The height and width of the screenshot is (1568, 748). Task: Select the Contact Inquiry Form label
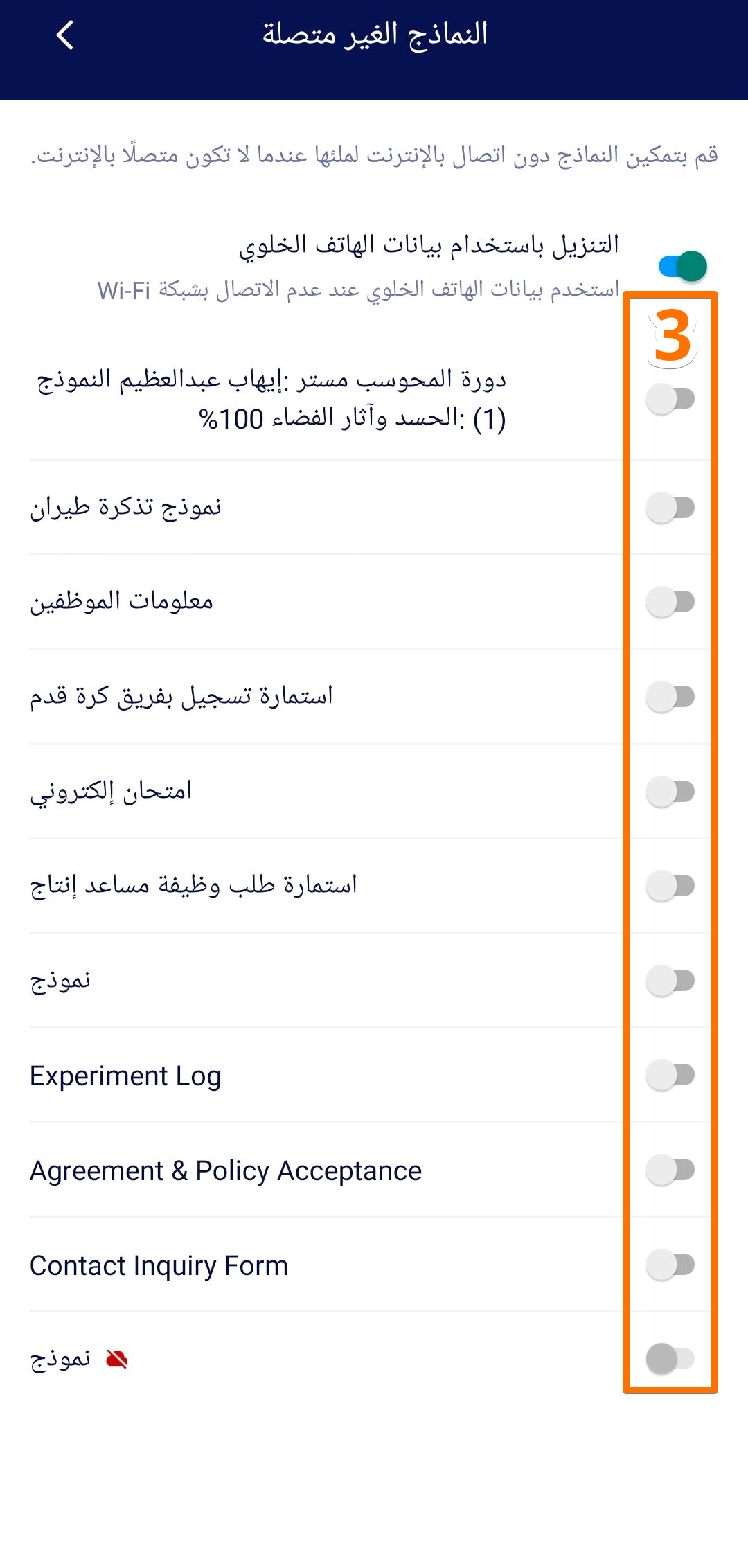tap(159, 1265)
